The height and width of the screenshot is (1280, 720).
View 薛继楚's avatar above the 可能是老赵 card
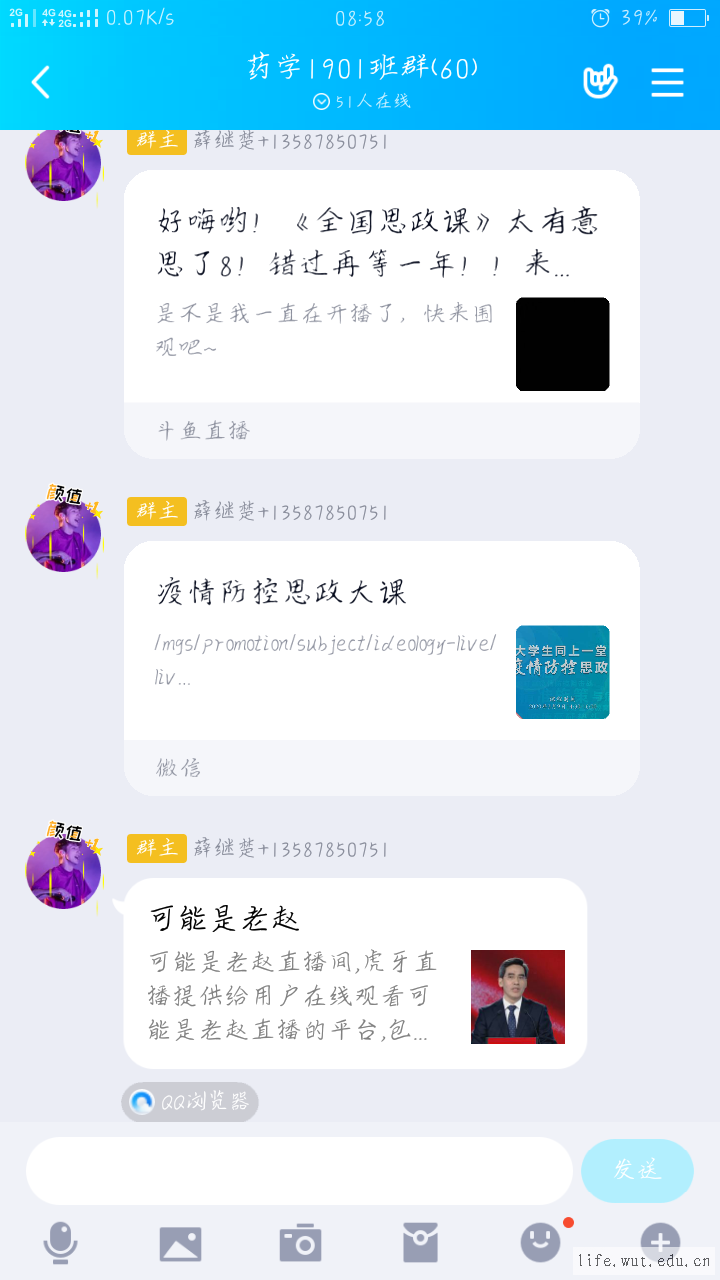(63, 871)
